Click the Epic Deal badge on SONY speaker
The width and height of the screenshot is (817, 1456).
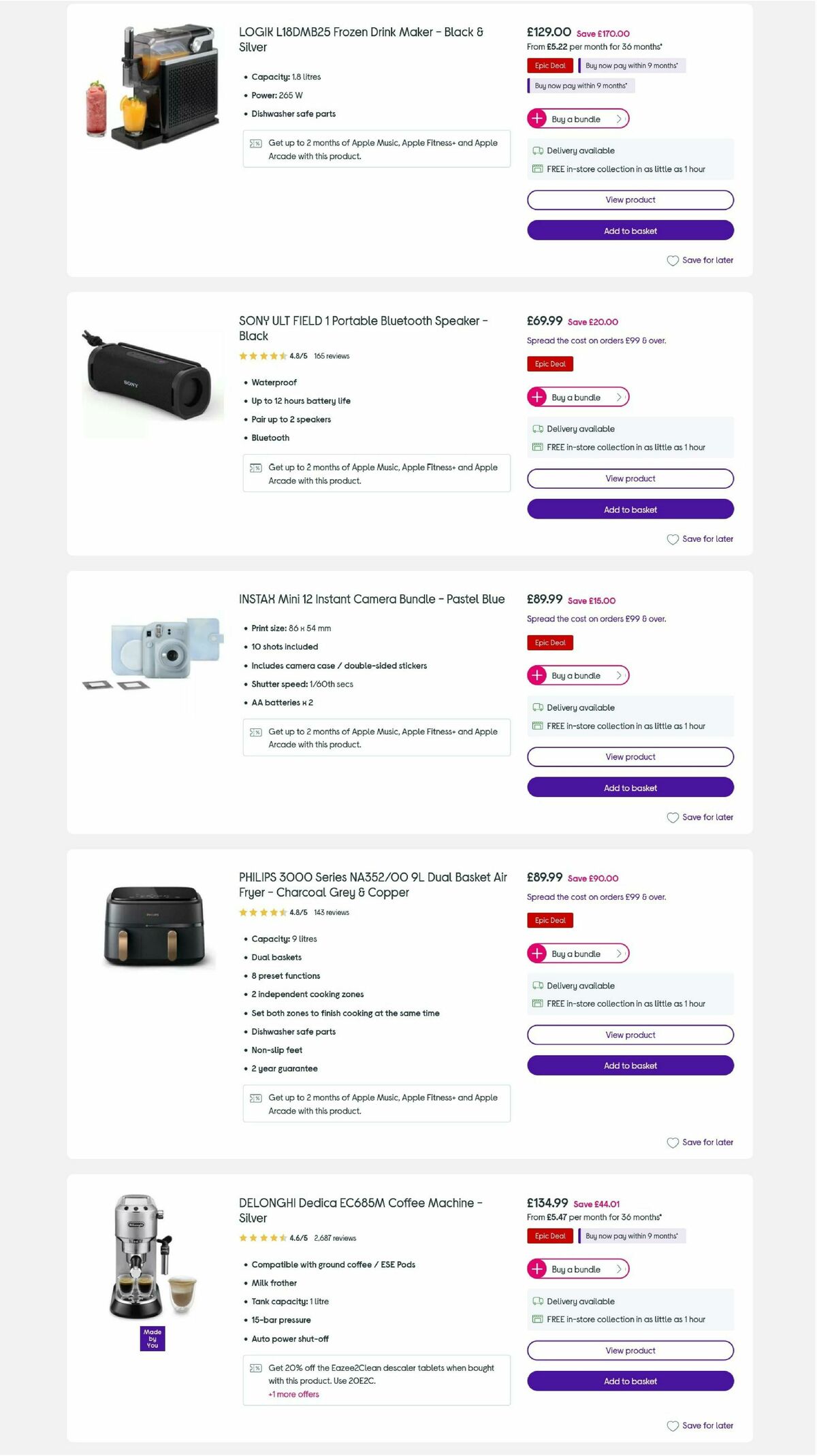(x=550, y=363)
